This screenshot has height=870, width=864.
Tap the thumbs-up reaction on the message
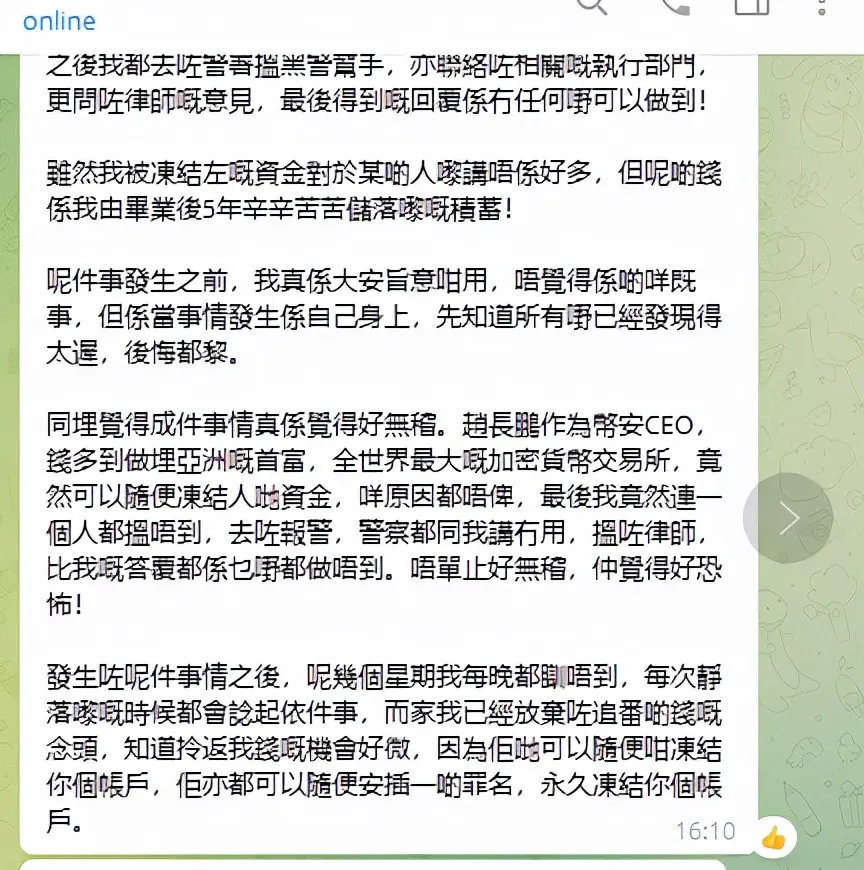tap(773, 836)
